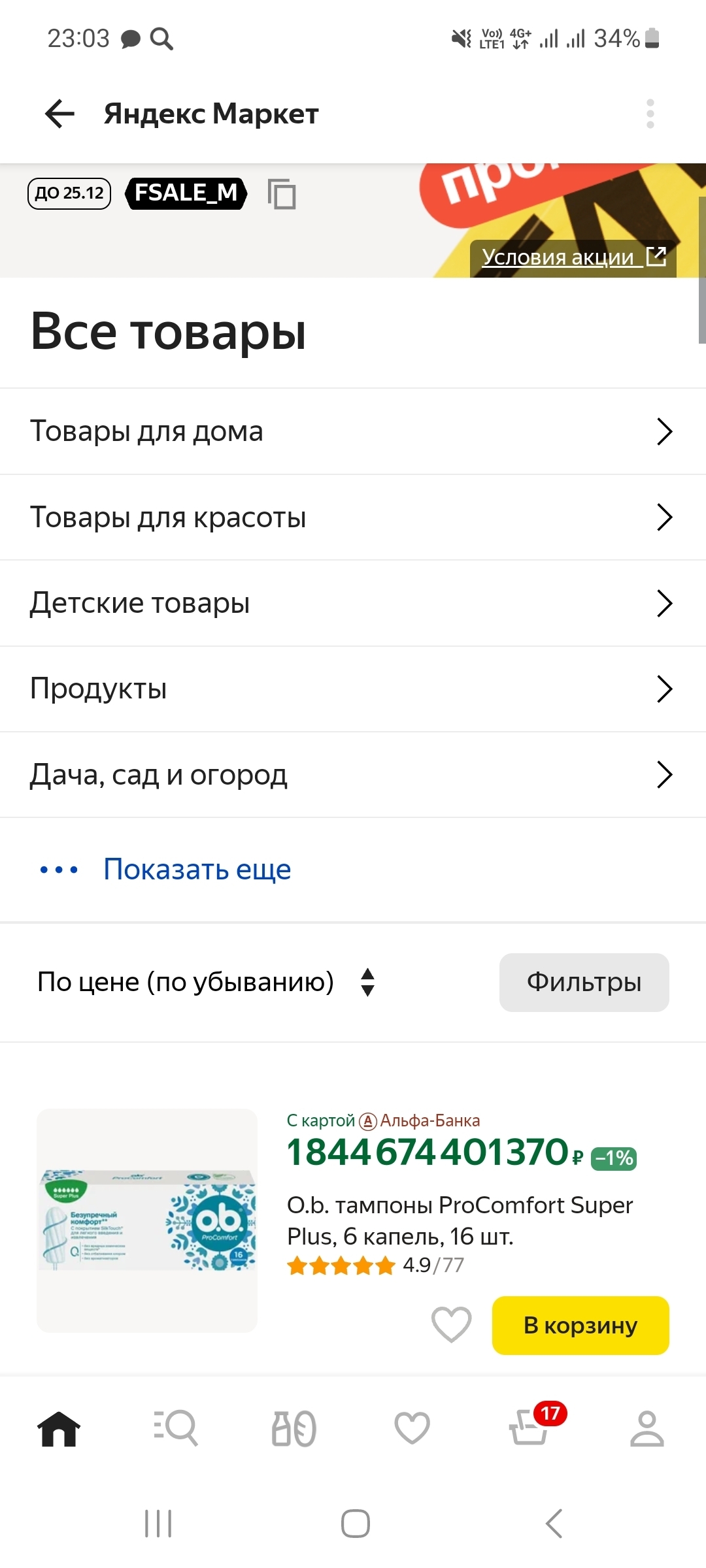This screenshot has height=1568, width=706.
Task: Copy the FSALE_M promo code
Action: pos(282,194)
